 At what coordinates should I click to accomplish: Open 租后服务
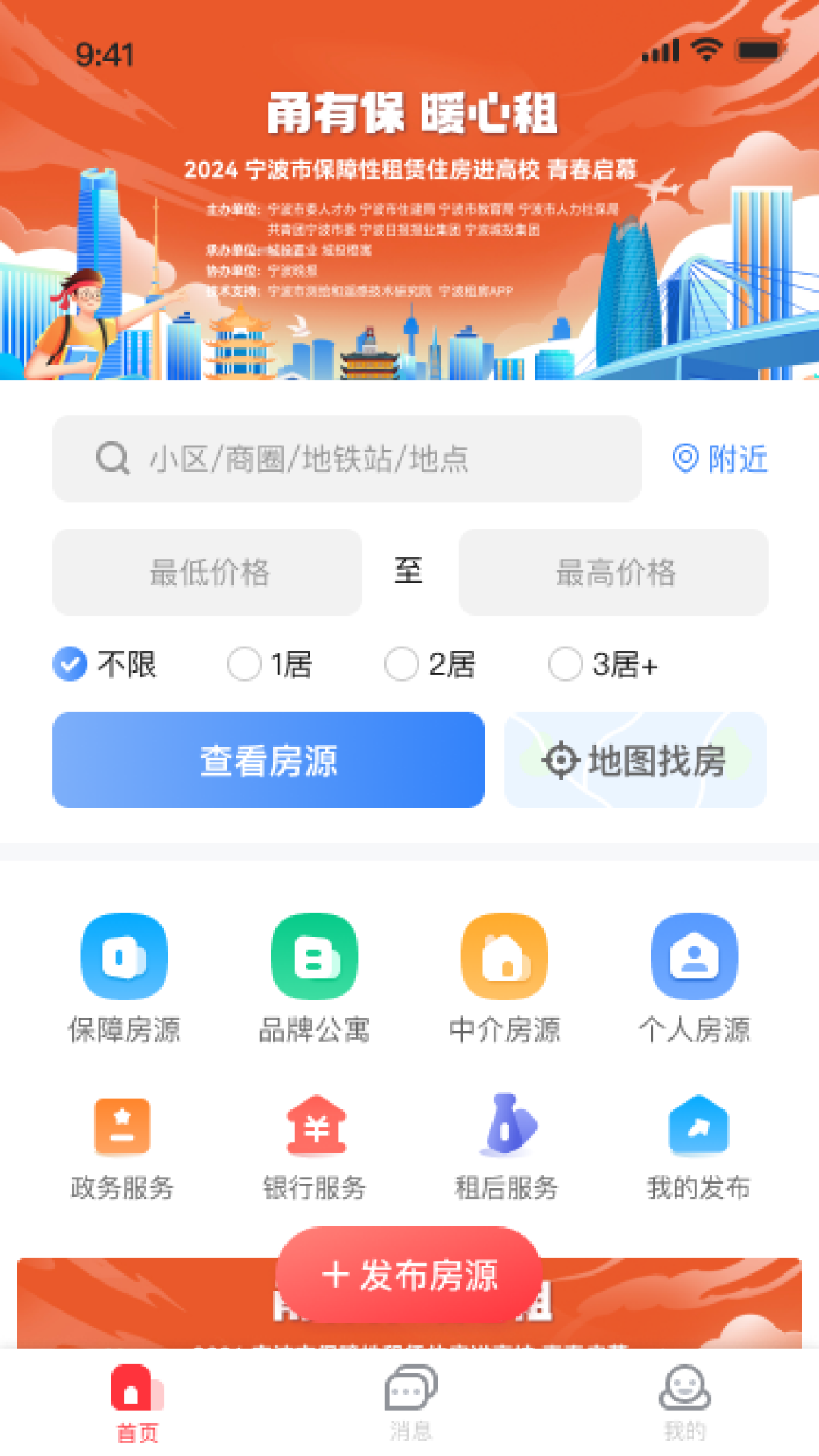[507, 1147]
